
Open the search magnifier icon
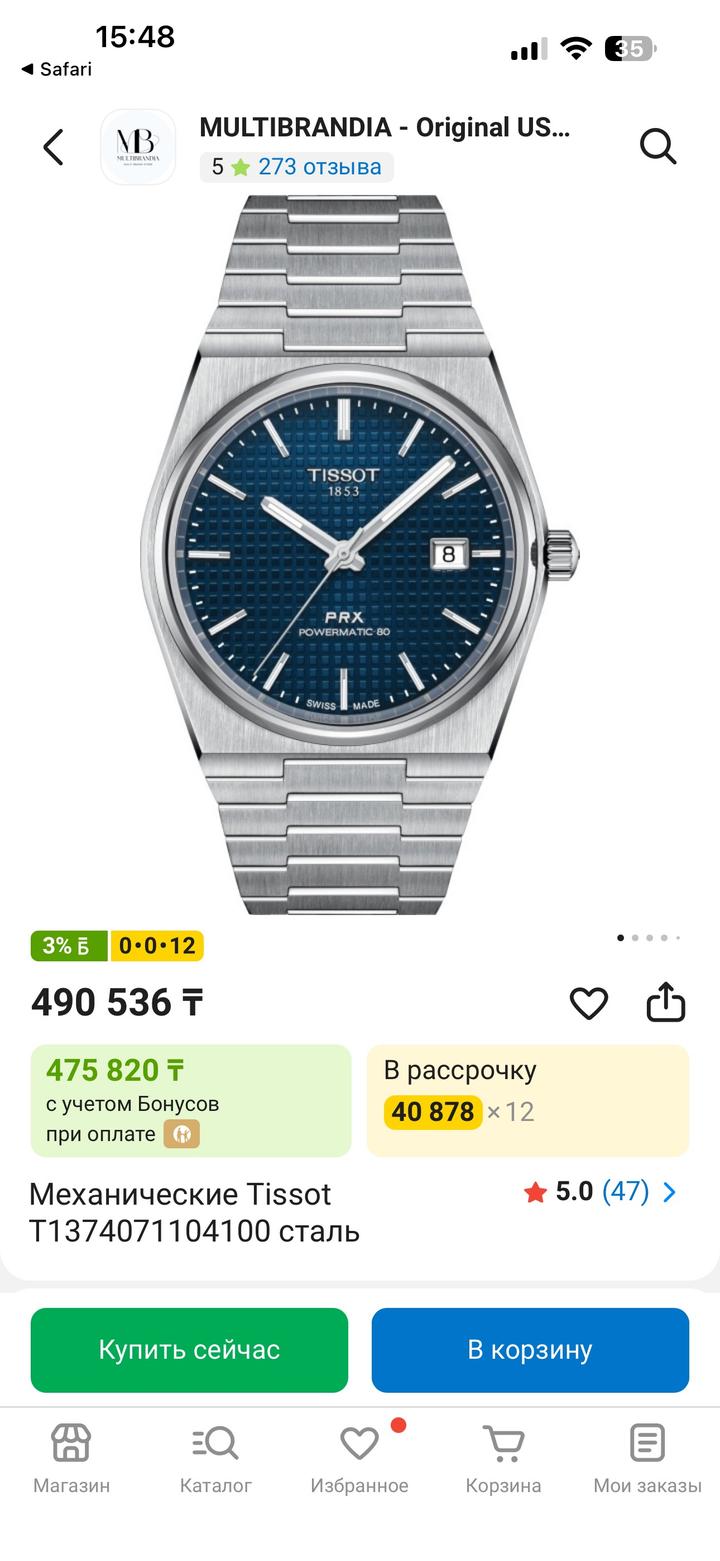(658, 147)
